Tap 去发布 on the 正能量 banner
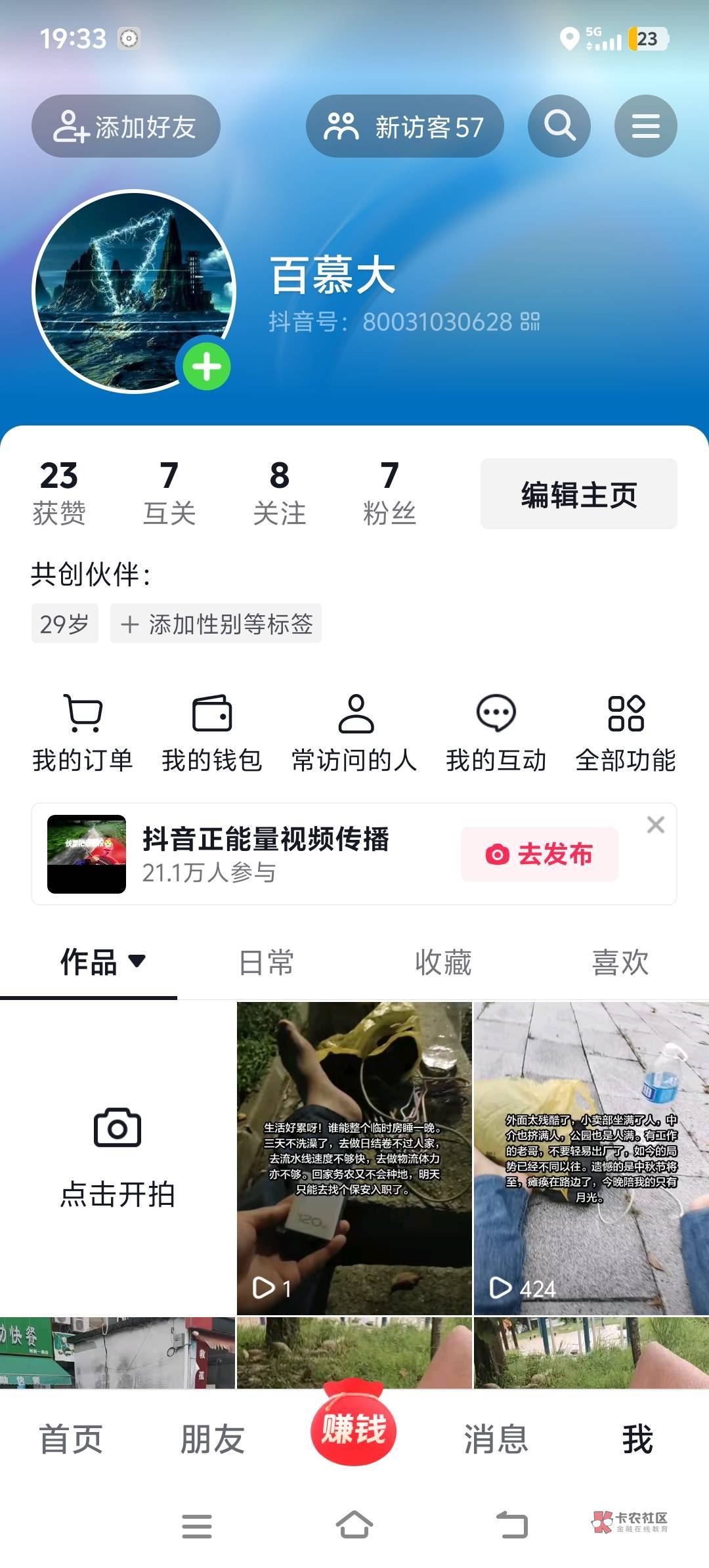Image resolution: width=709 pixels, height=1568 pixels. click(x=540, y=854)
